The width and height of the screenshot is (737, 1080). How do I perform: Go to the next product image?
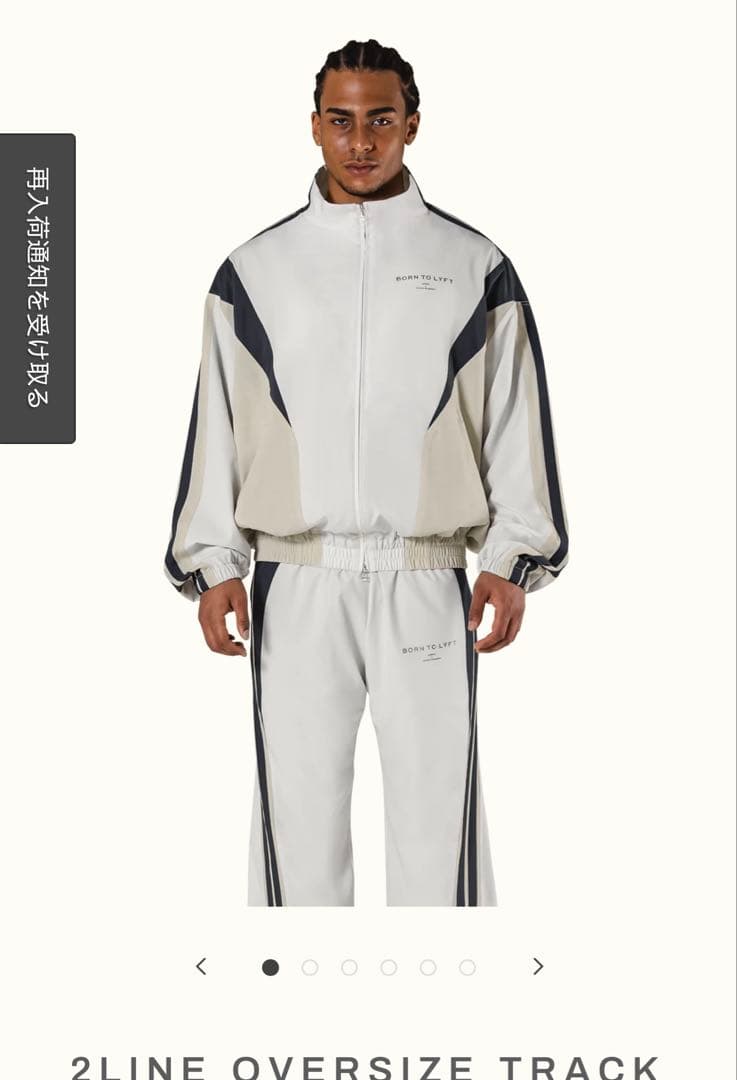[538, 966]
